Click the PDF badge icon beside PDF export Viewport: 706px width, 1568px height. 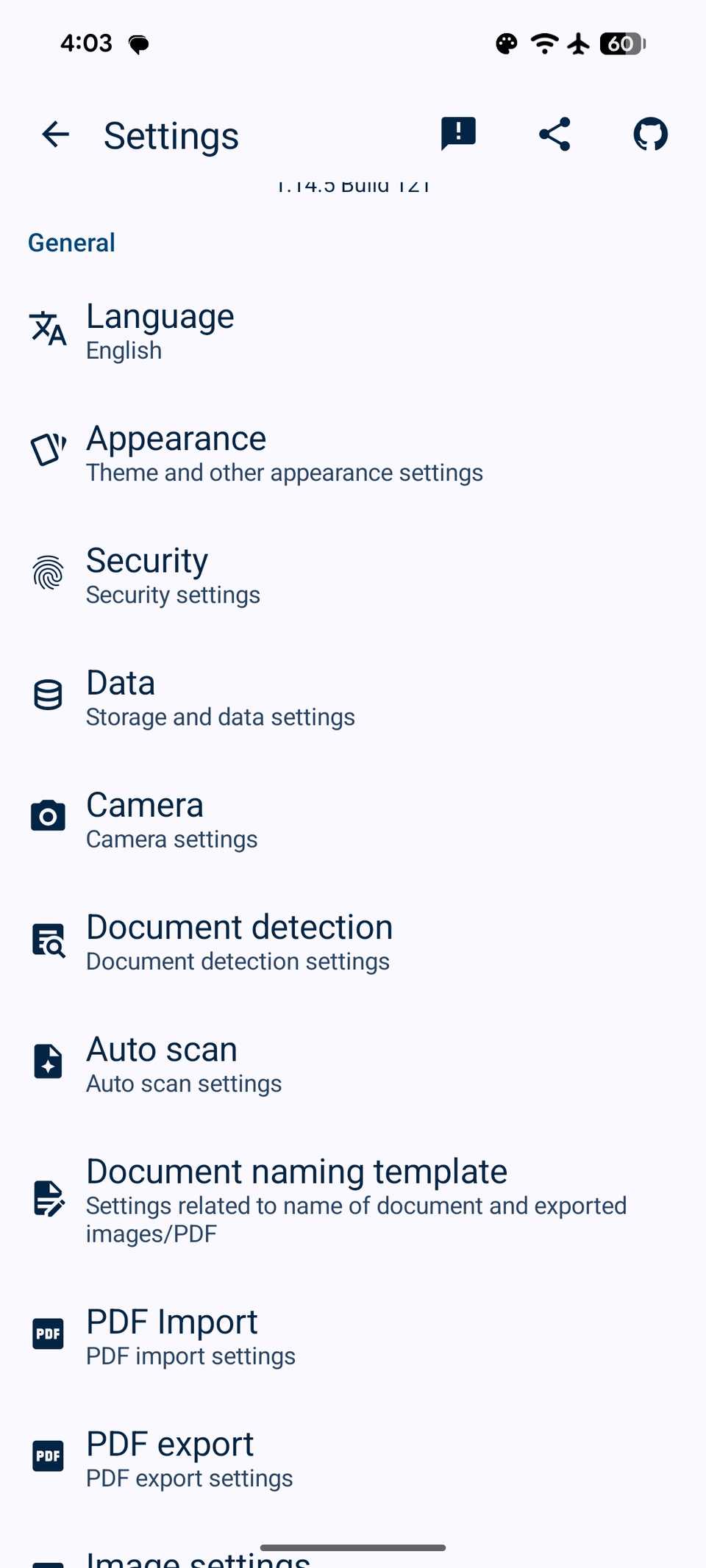pos(46,1456)
